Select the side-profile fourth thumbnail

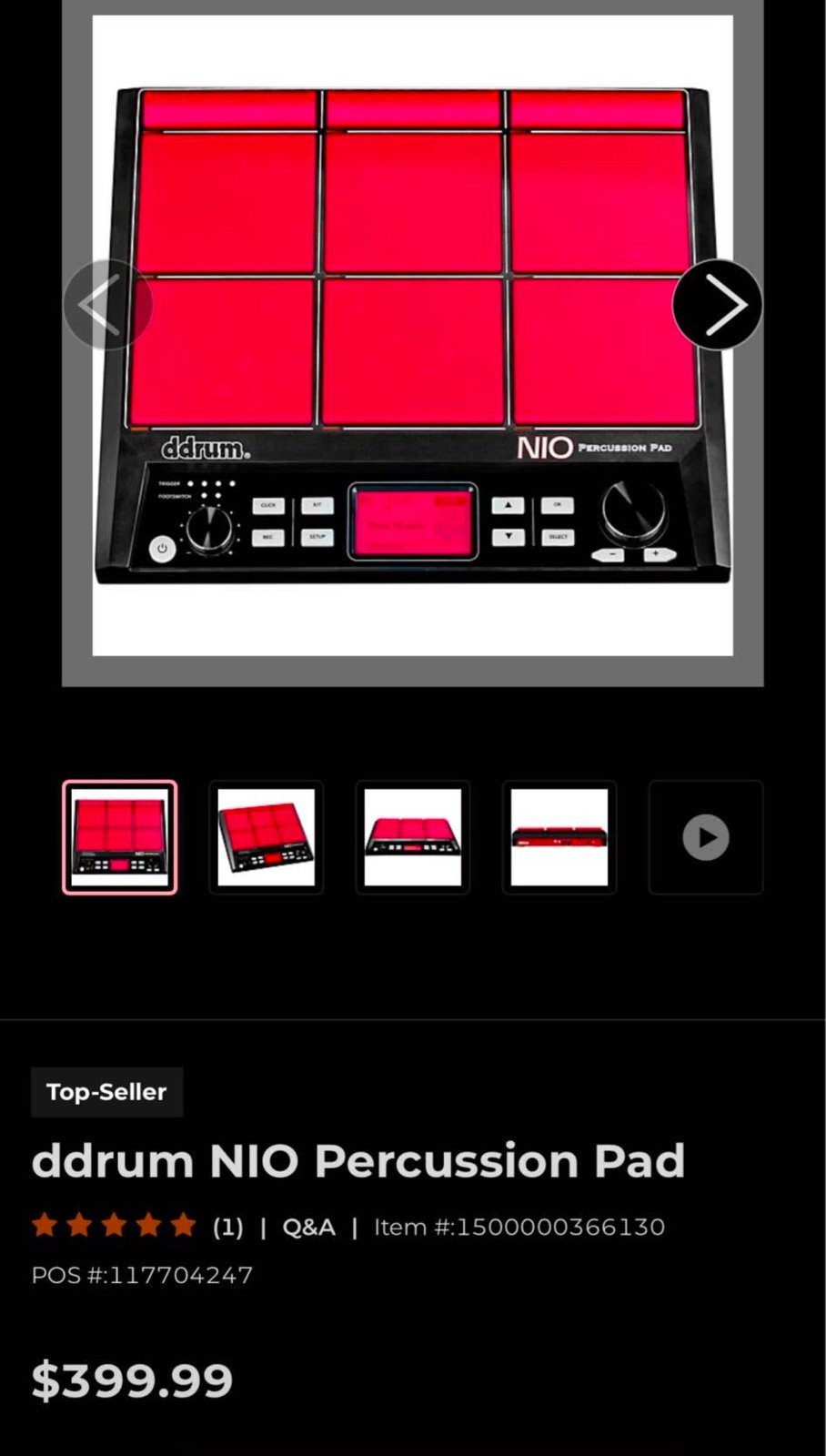(x=559, y=837)
